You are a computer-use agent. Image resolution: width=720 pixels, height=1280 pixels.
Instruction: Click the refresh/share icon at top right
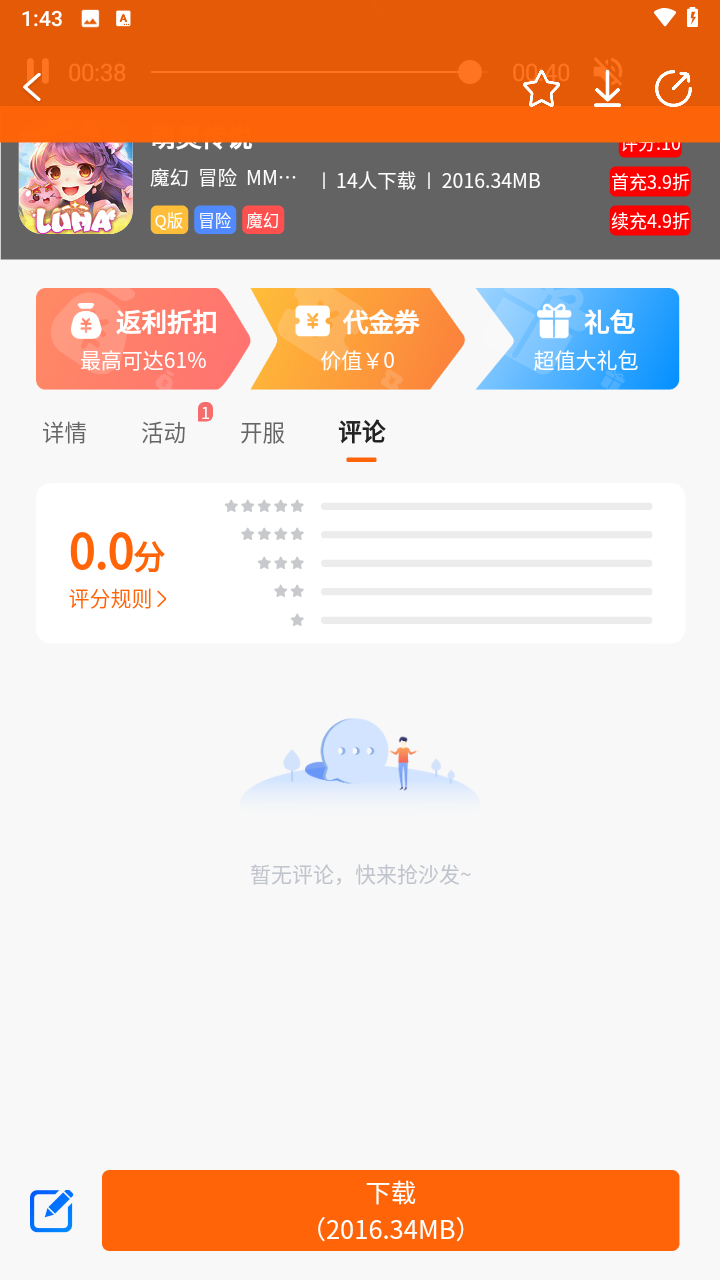[672, 88]
